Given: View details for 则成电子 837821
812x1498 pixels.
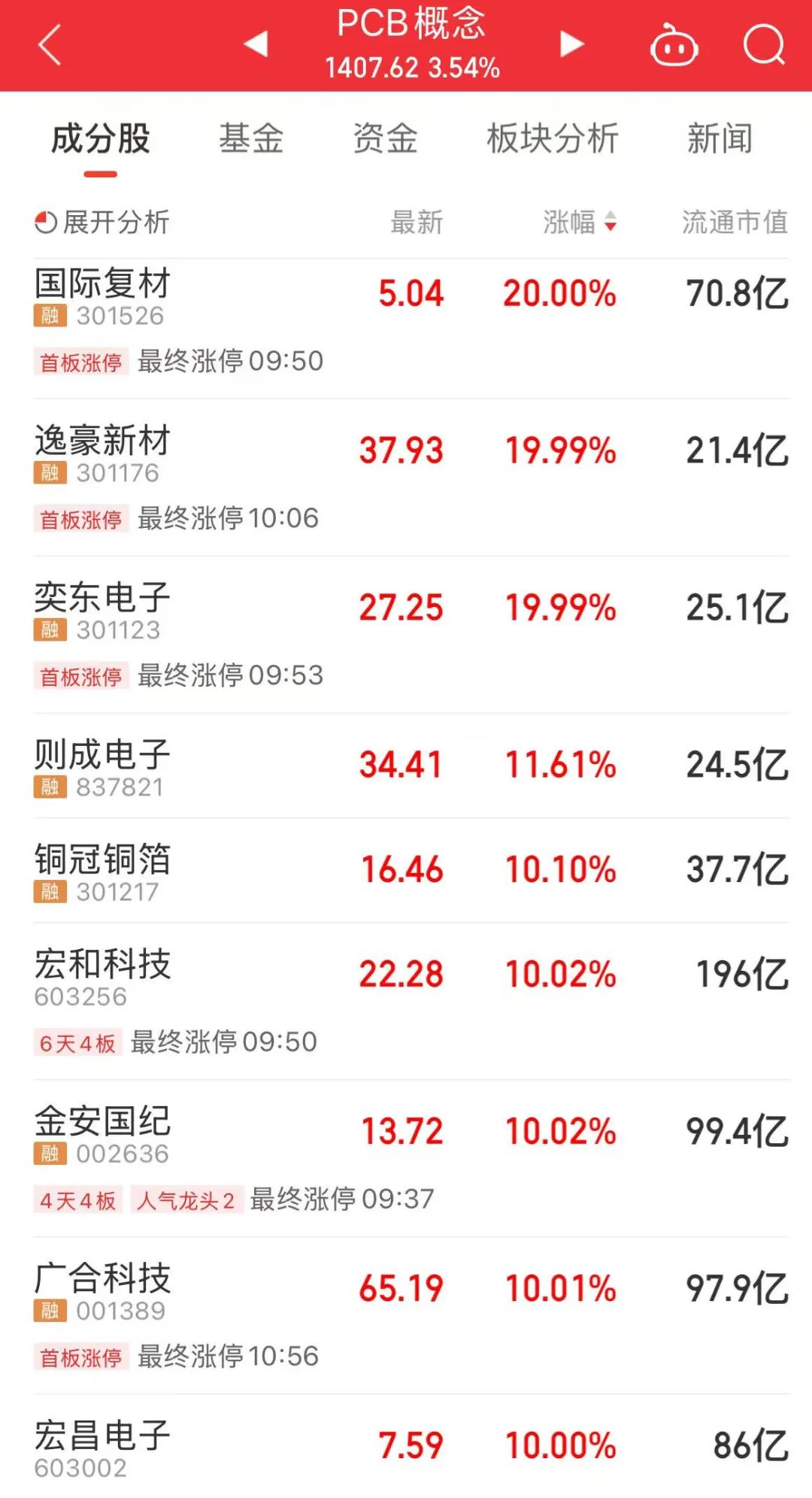Looking at the screenshot, I should (x=102, y=766).
